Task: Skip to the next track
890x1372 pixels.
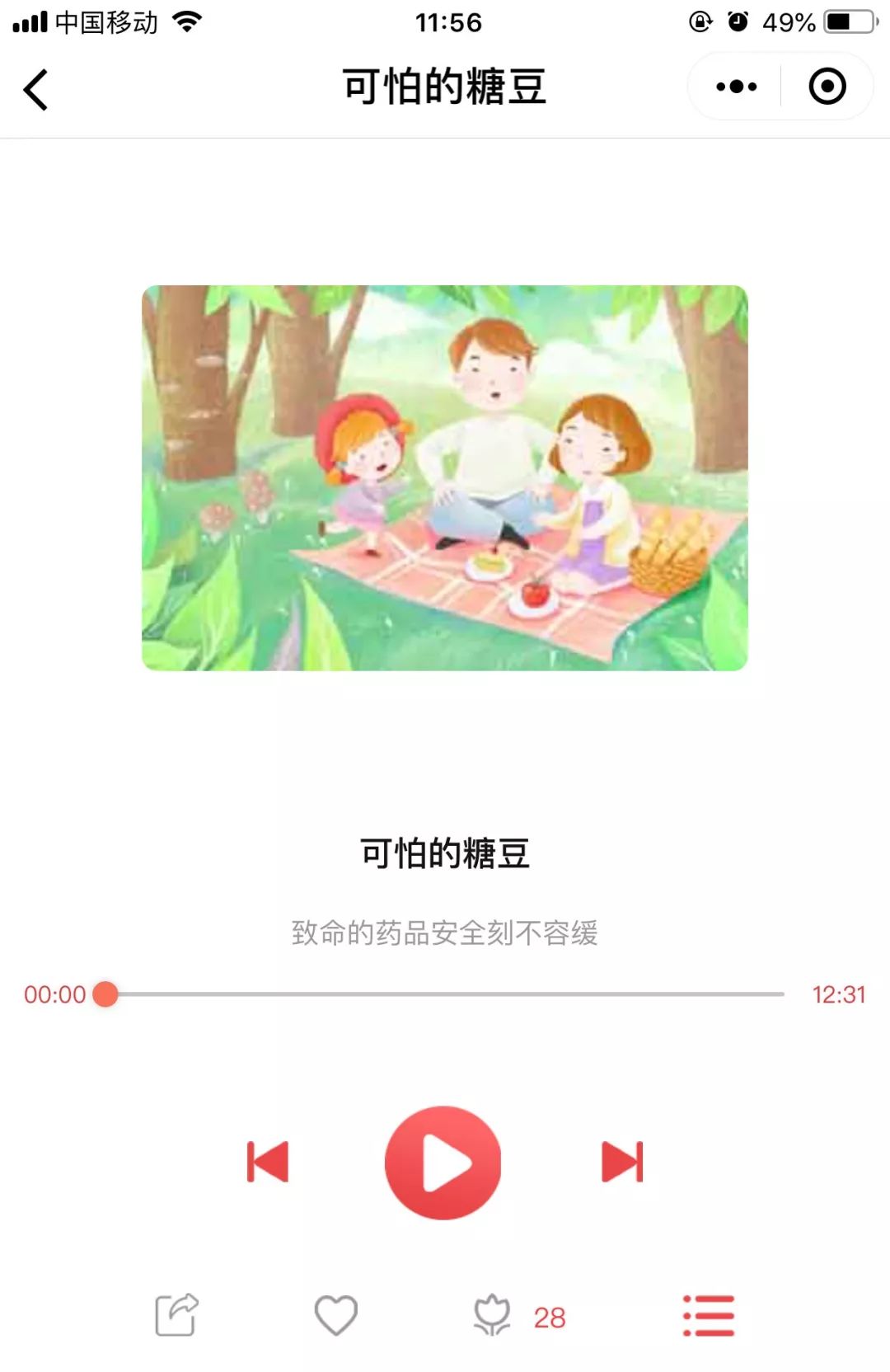Action: pos(622,1162)
